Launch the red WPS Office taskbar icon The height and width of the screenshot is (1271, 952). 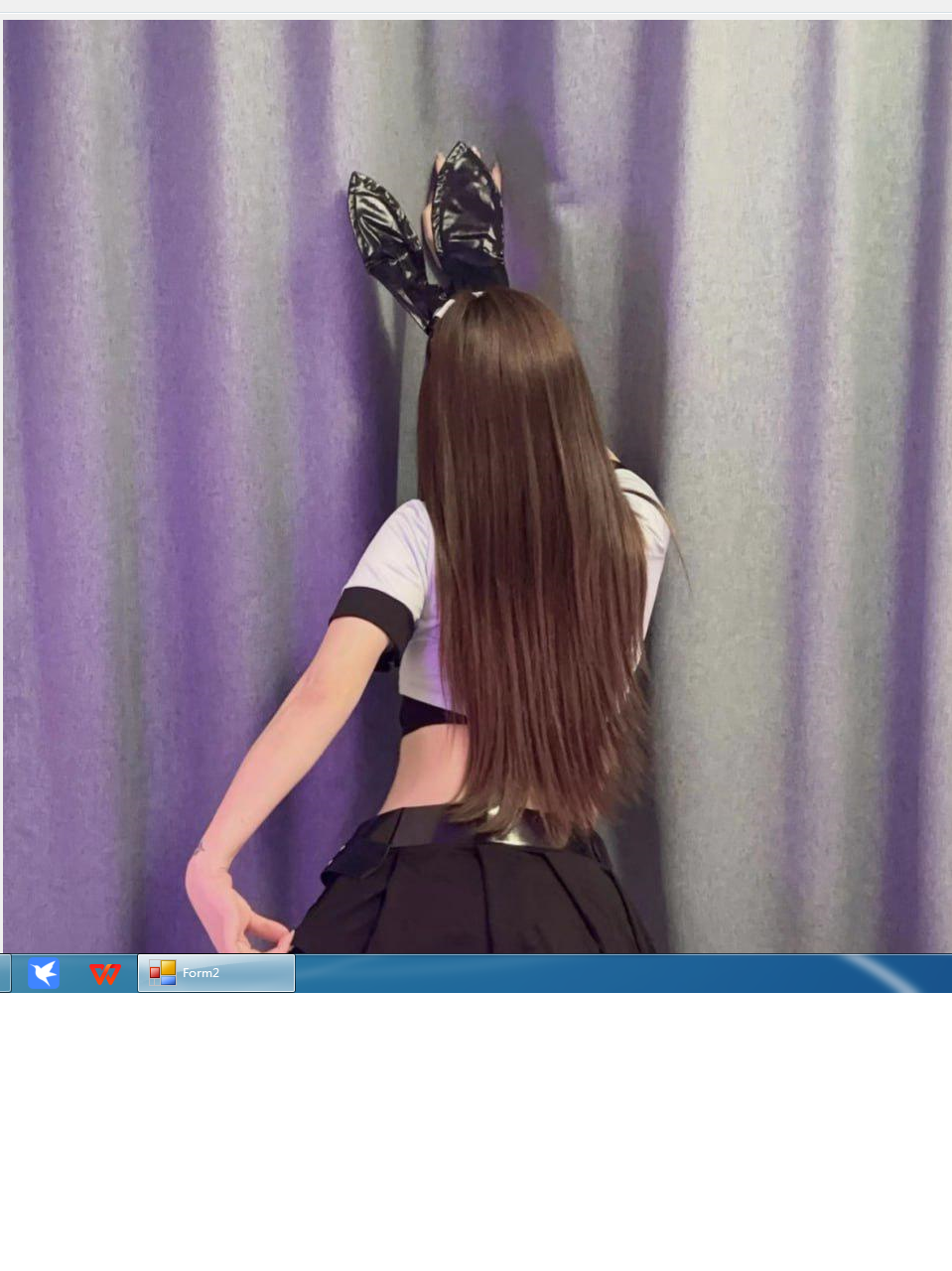click(x=104, y=974)
